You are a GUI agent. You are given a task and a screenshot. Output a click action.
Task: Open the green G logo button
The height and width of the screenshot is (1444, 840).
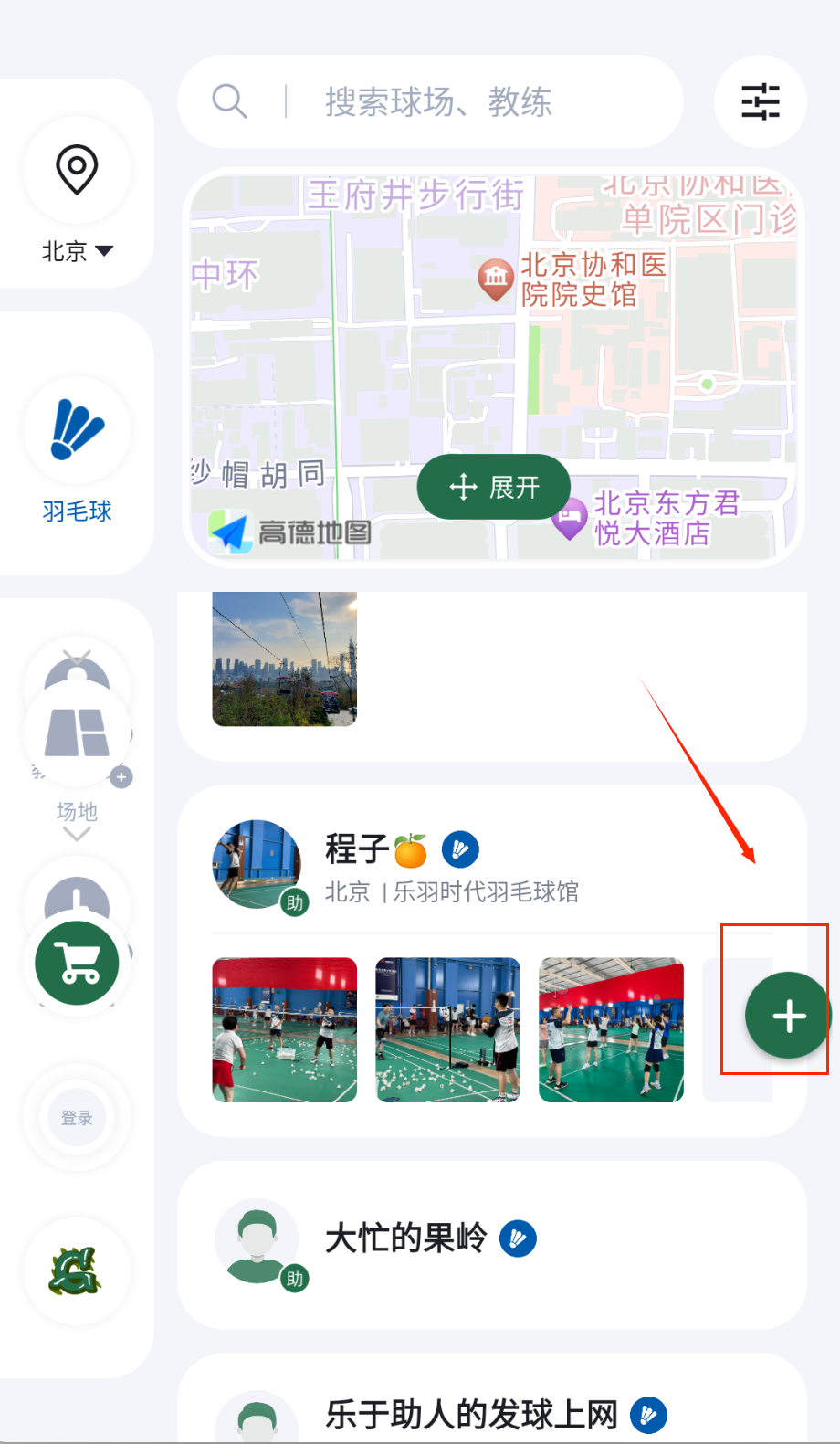pyautogui.click(x=77, y=1270)
